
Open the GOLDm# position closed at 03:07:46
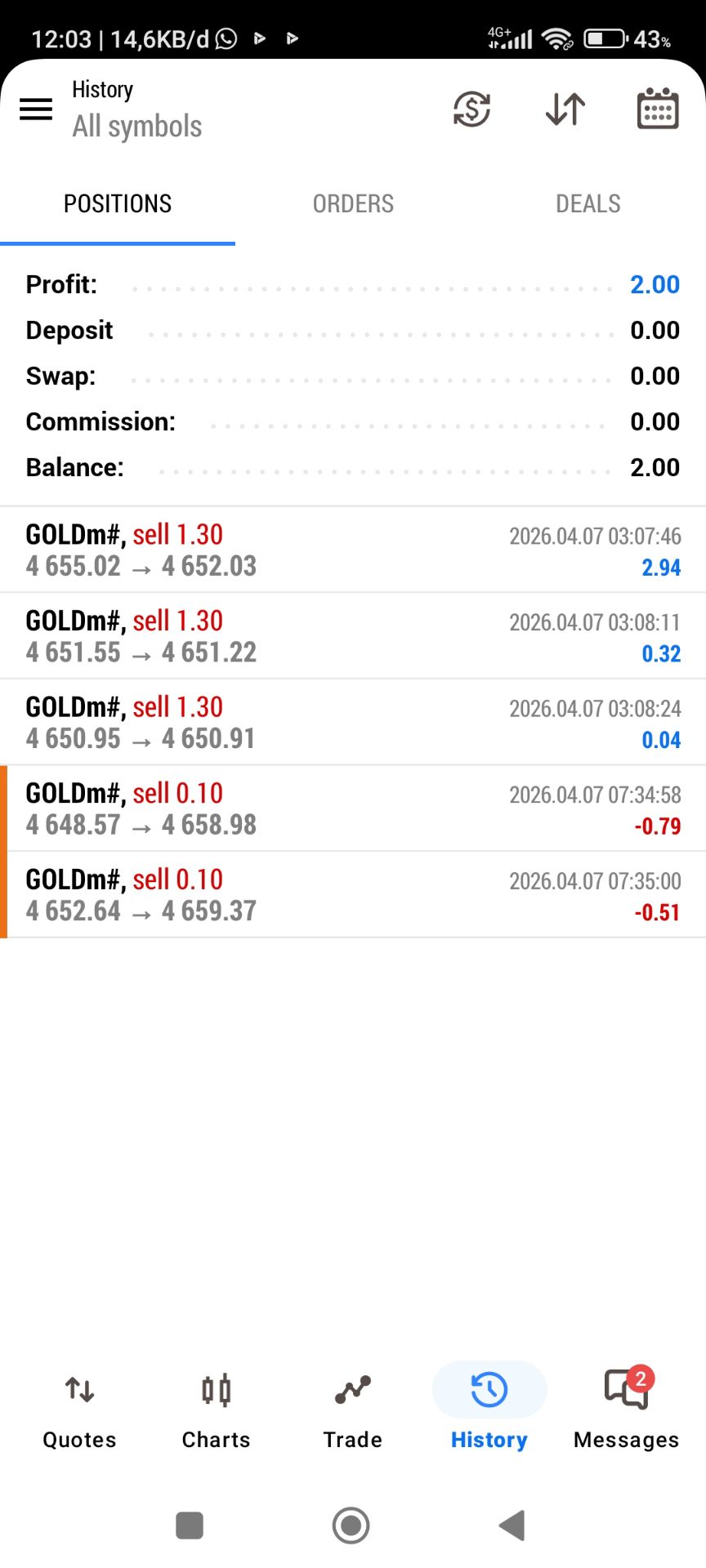353,550
